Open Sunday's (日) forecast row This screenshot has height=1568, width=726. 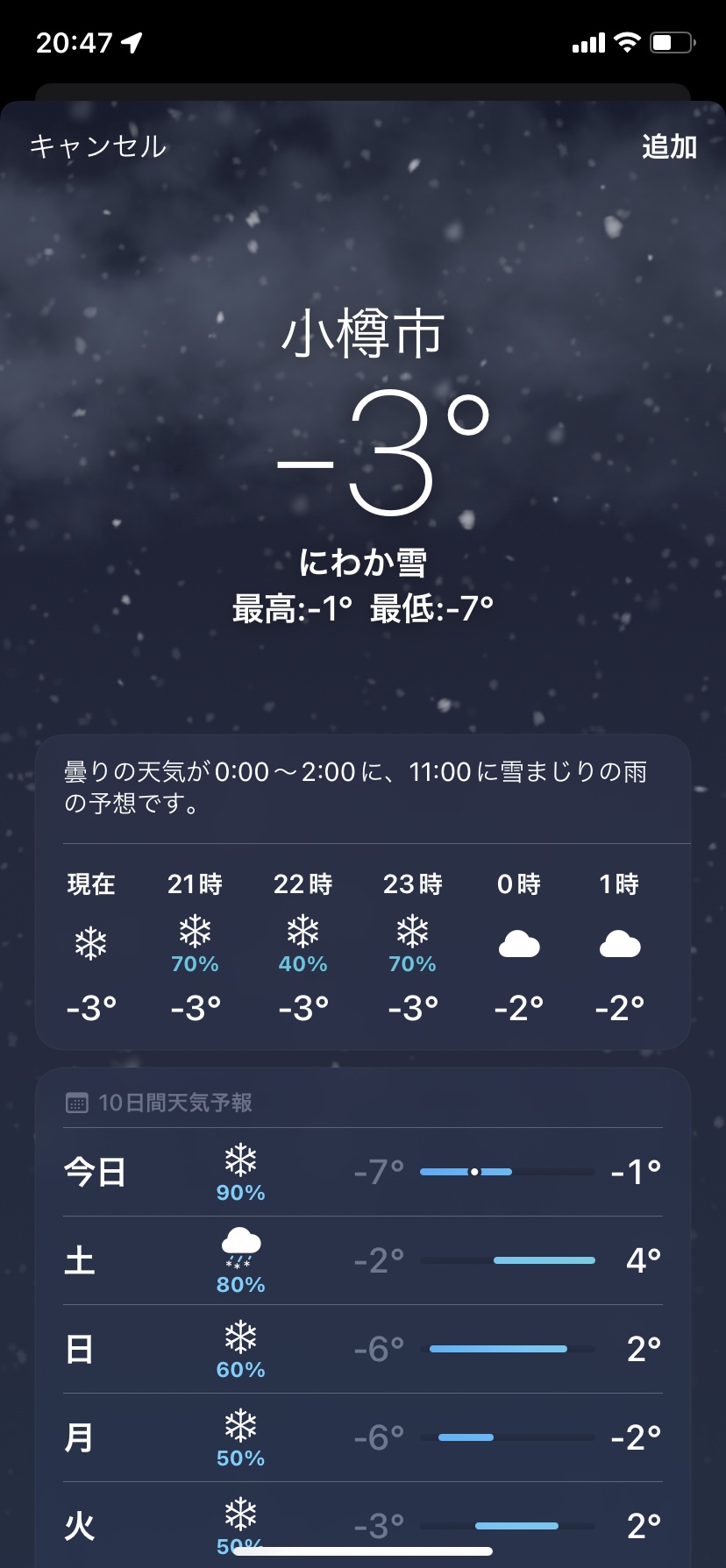(x=363, y=1349)
